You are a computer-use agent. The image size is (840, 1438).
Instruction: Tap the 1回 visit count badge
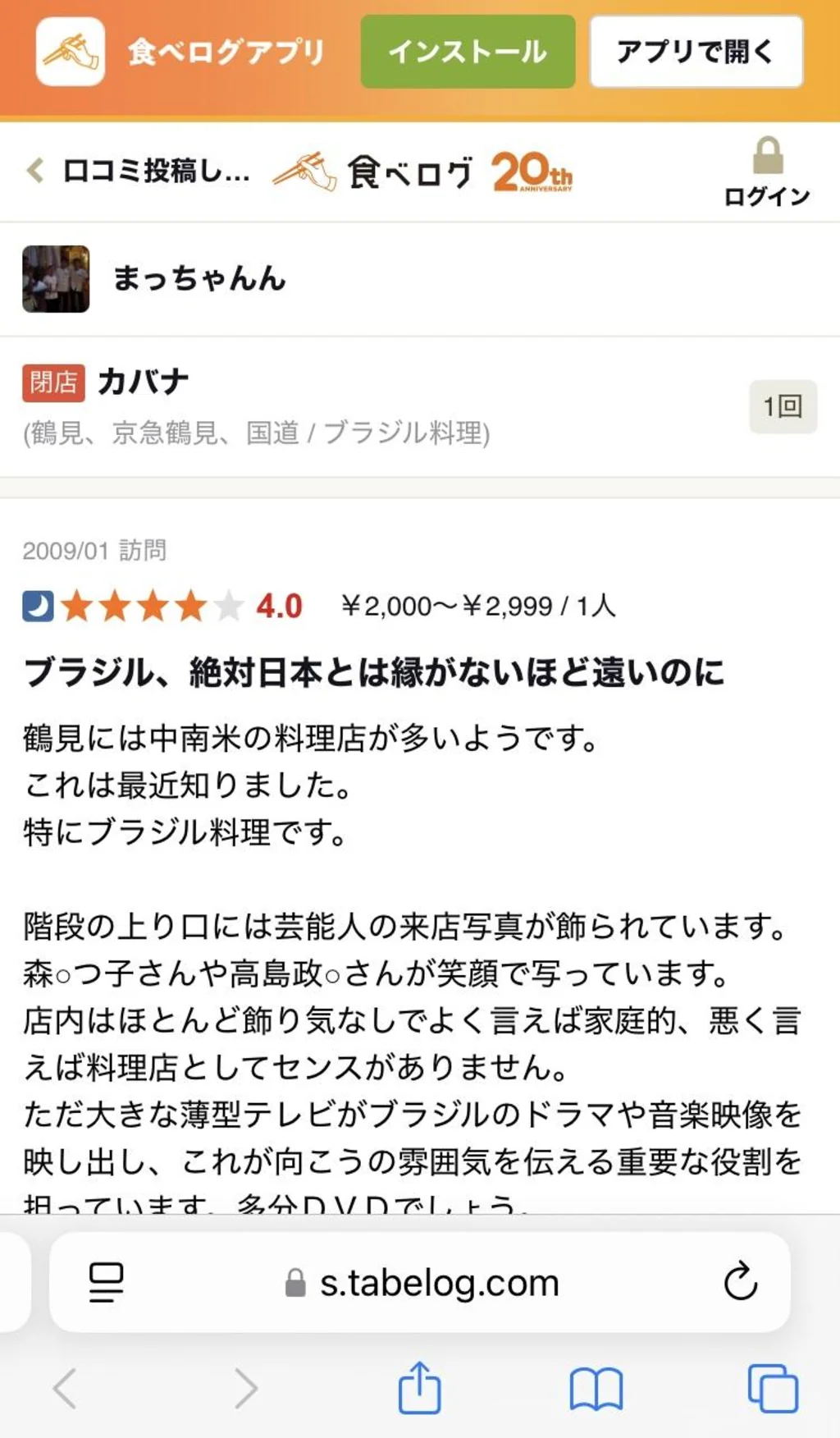(x=783, y=405)
